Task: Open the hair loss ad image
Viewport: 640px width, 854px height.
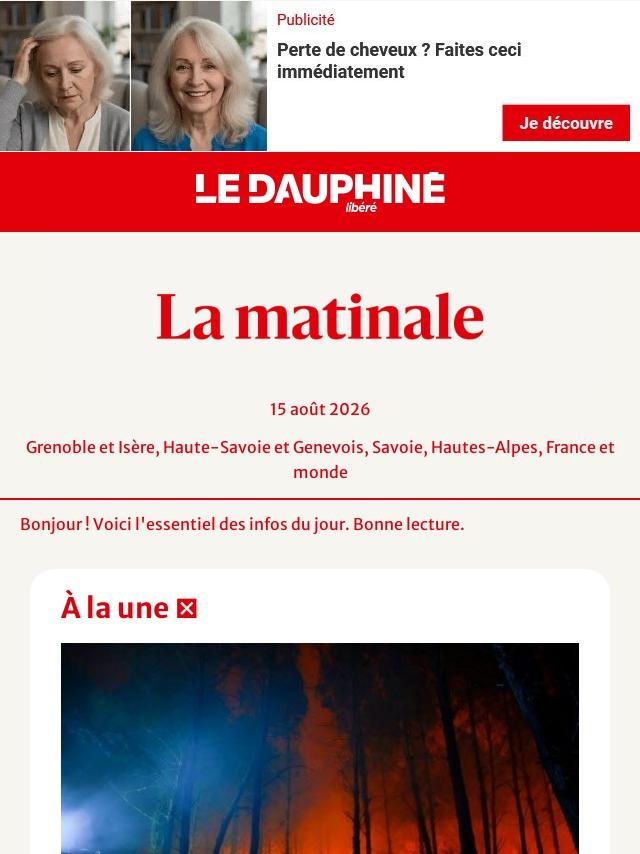Action: 133,76
